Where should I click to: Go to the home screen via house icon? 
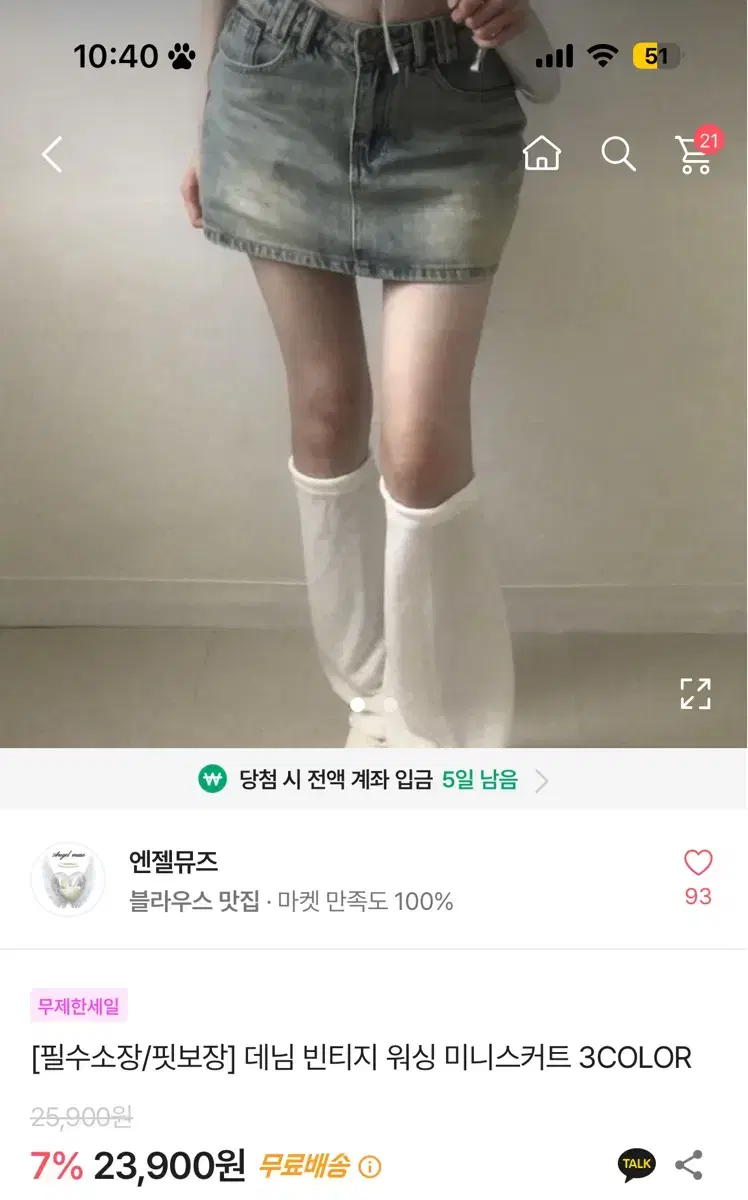[x=541, y=155]
